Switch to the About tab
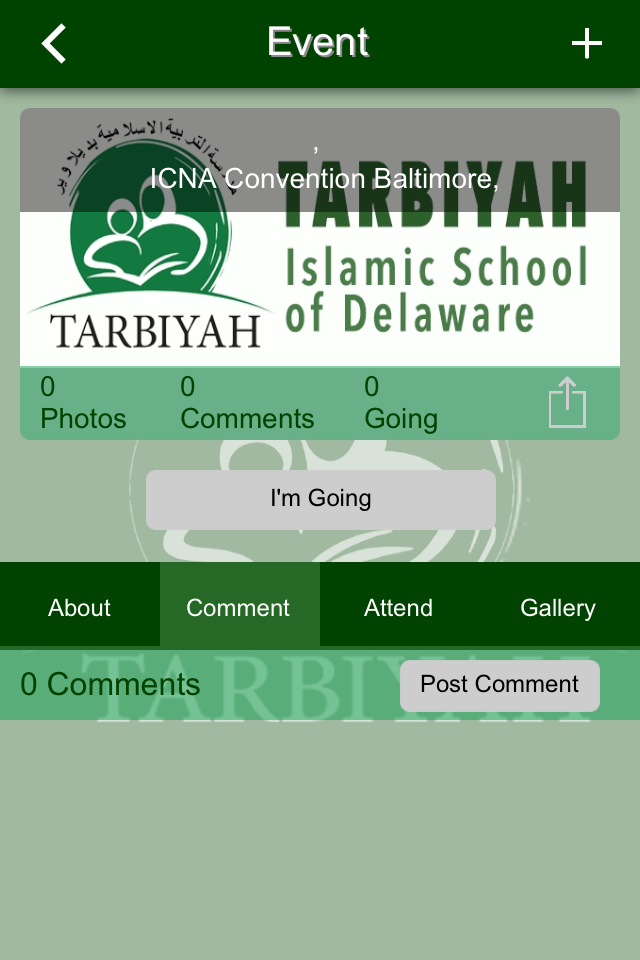 (80, 607)
